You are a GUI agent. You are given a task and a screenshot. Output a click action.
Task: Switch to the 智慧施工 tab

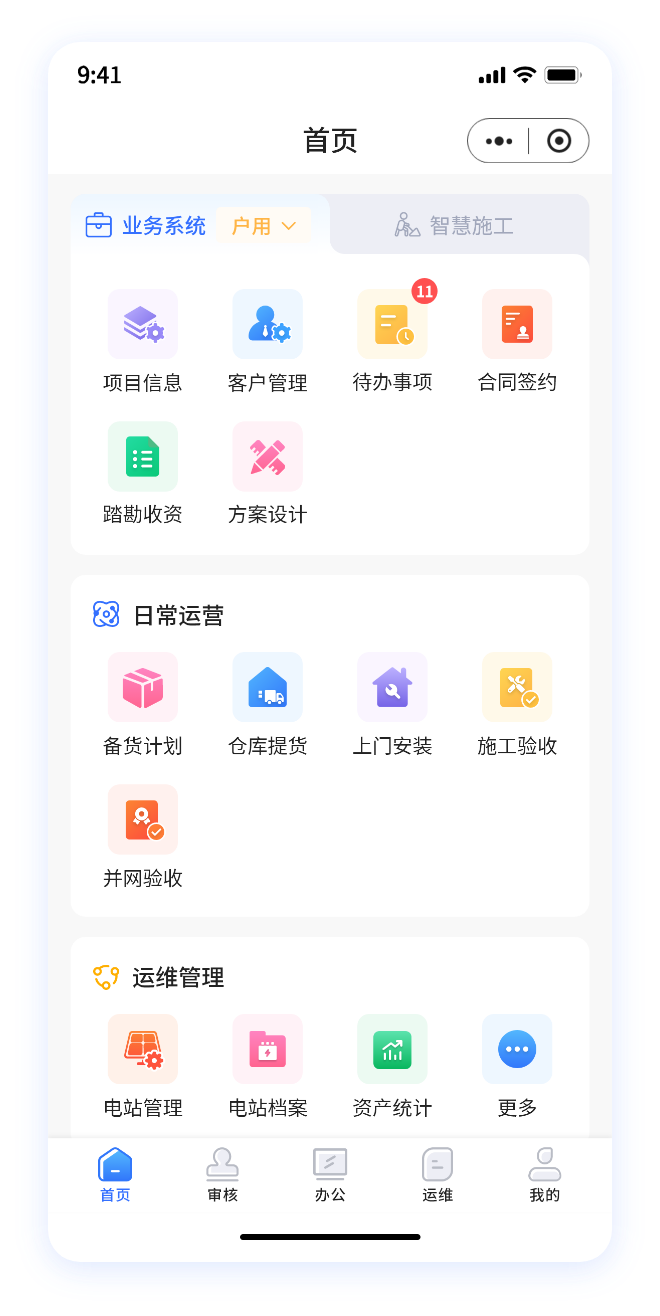[455, 226]
